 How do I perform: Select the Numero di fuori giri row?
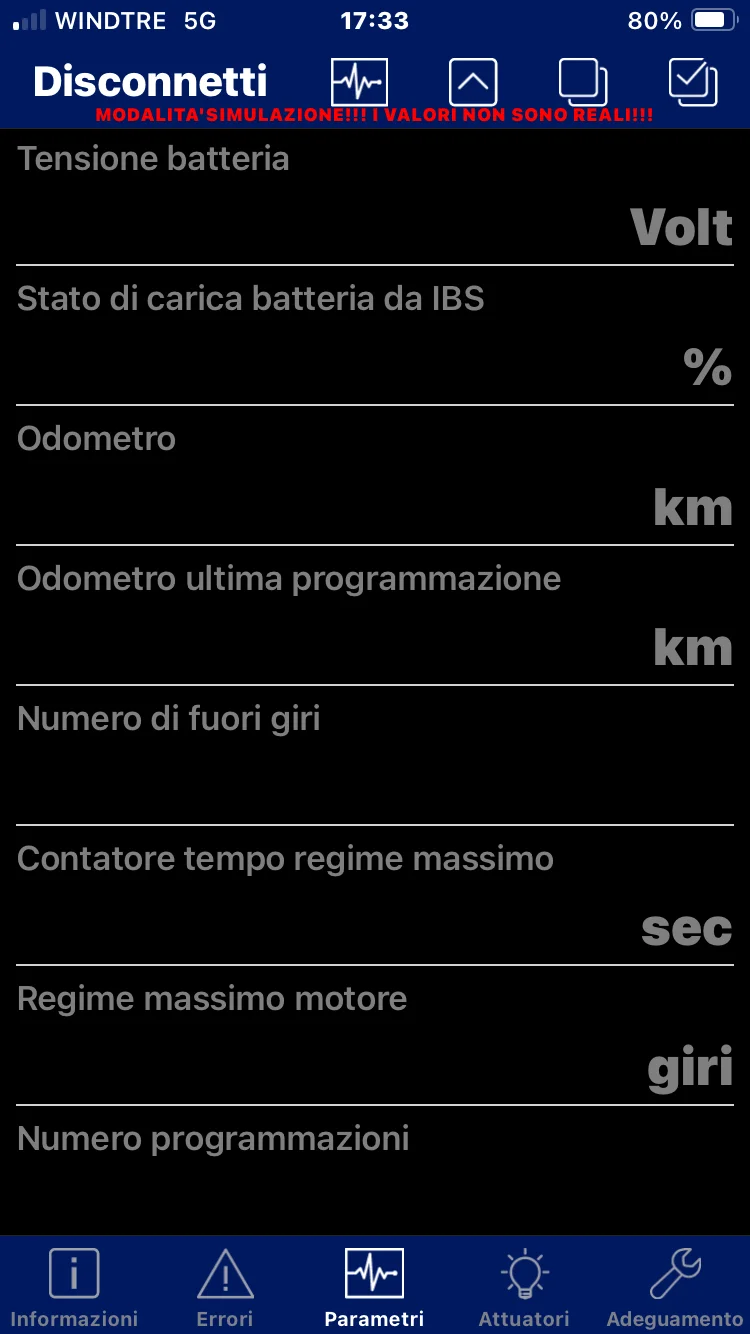[375, 756]
